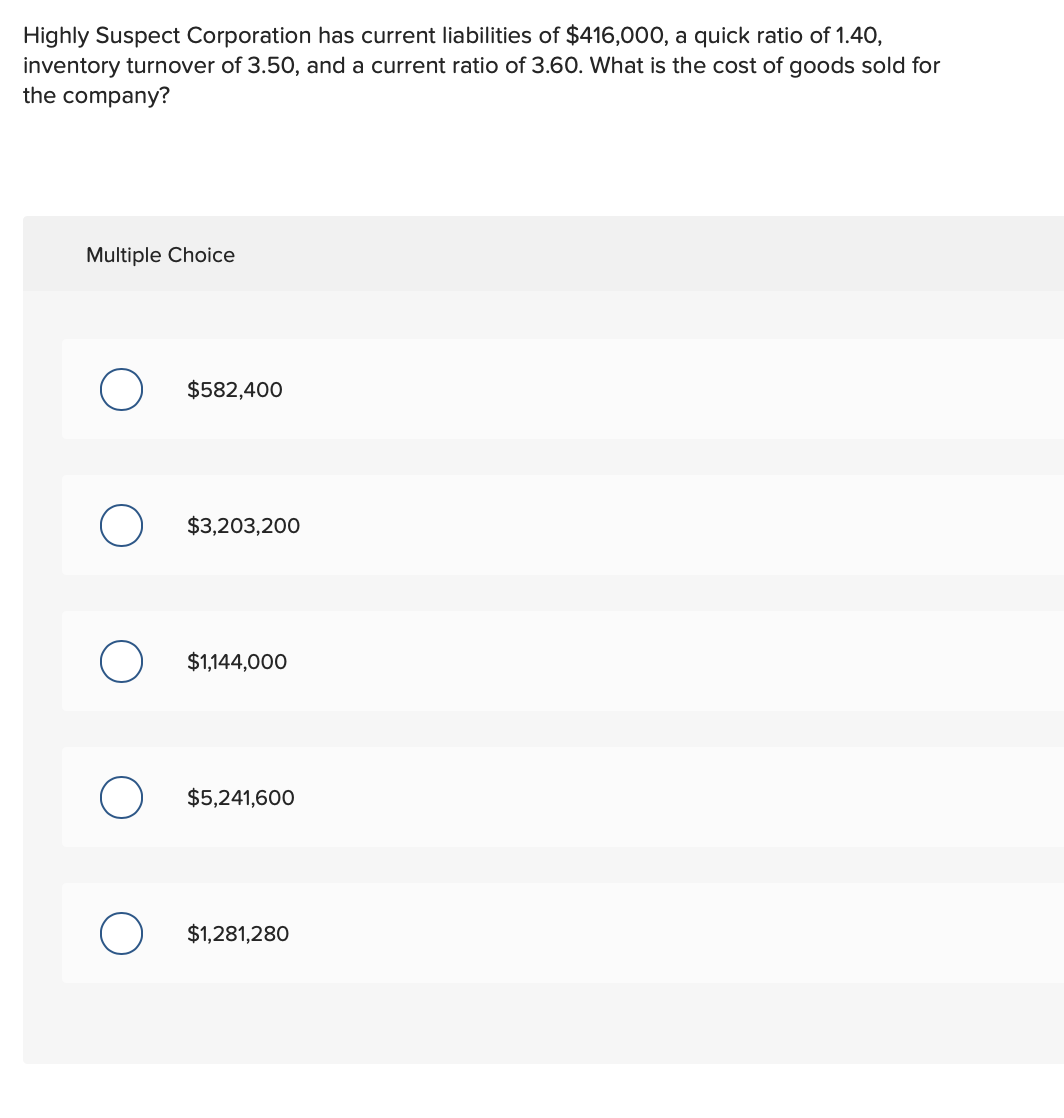Select the radio button for $5,241,600
The width and height of the screenshot is (1064, 1118).
120,797
